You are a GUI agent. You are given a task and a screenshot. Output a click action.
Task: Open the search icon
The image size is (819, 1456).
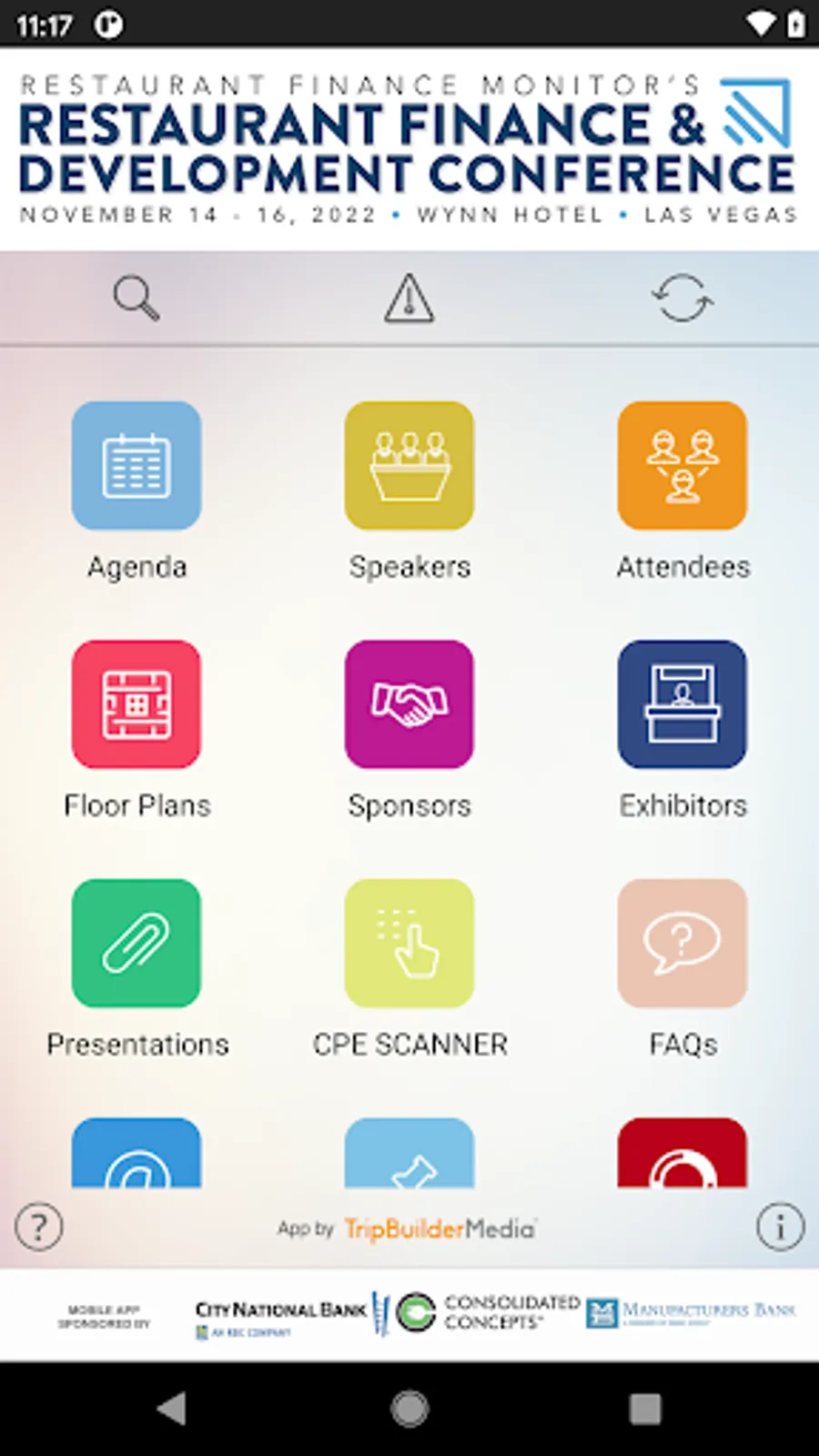pos(136,298)
